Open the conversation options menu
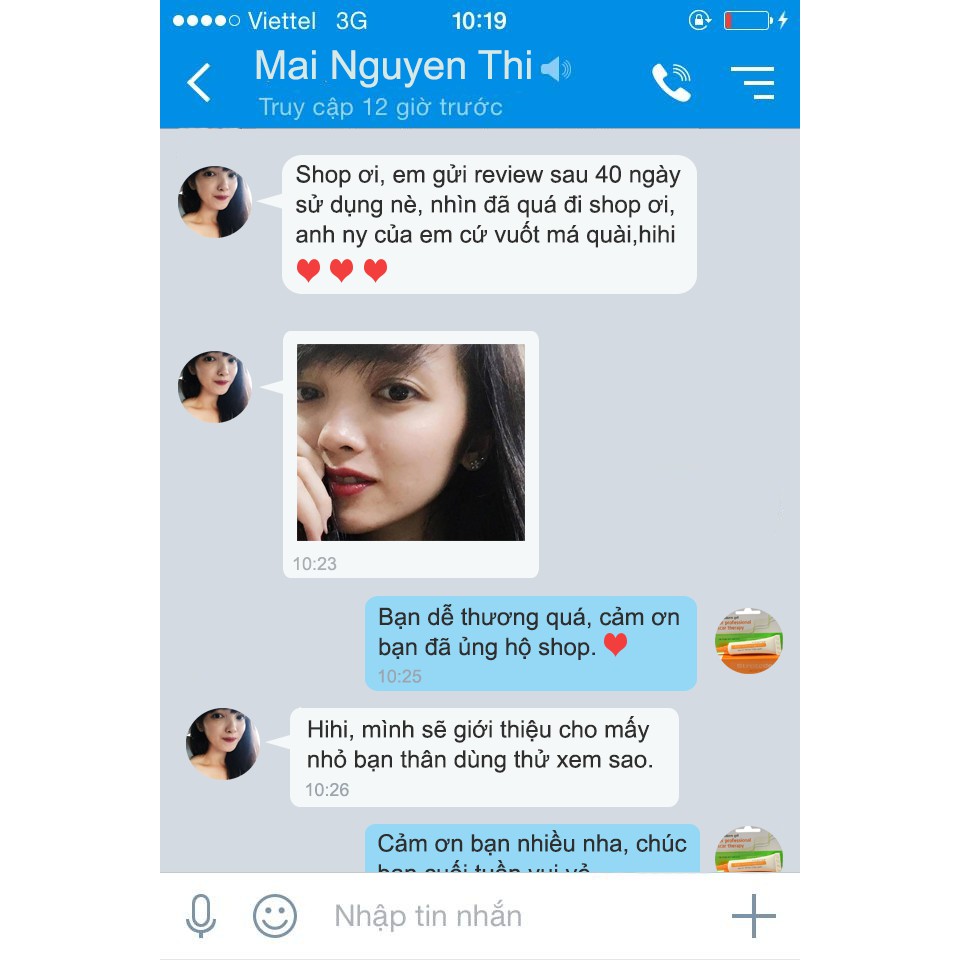Viewport: 960px width, 960px height. [752, 83]
